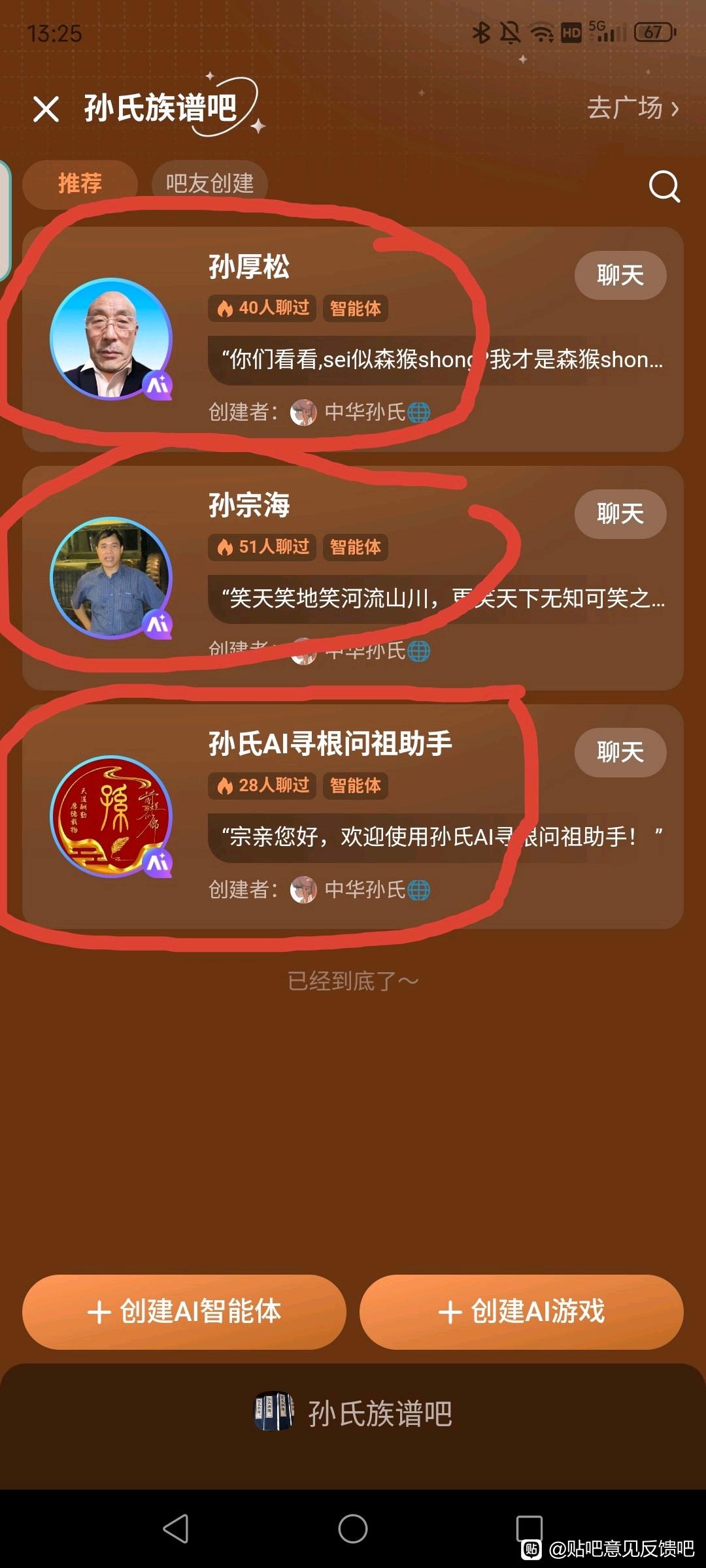The image size is (706, 1568).
Task: Go to the system home screen
Action: coord(353,1529)
